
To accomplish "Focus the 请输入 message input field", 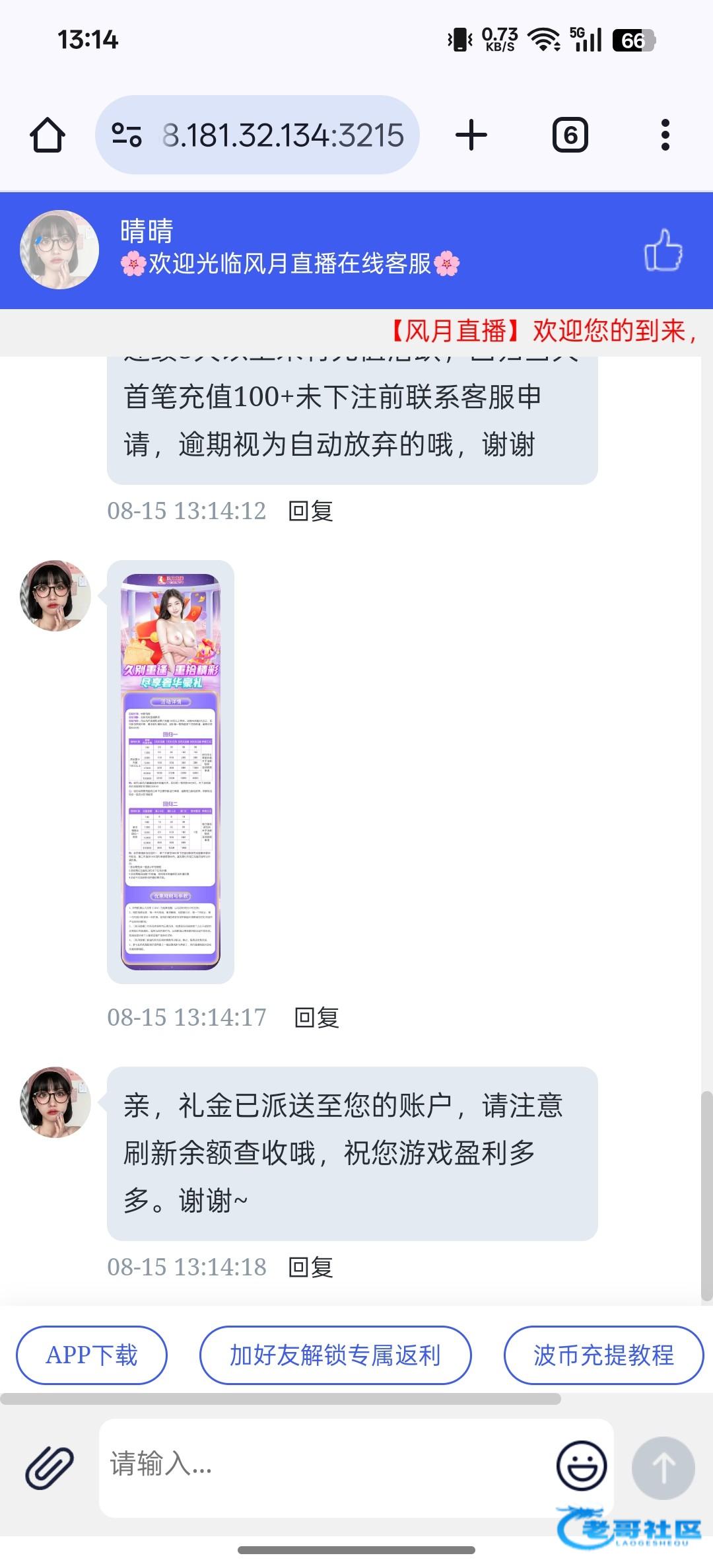I will click(323, 1464).
